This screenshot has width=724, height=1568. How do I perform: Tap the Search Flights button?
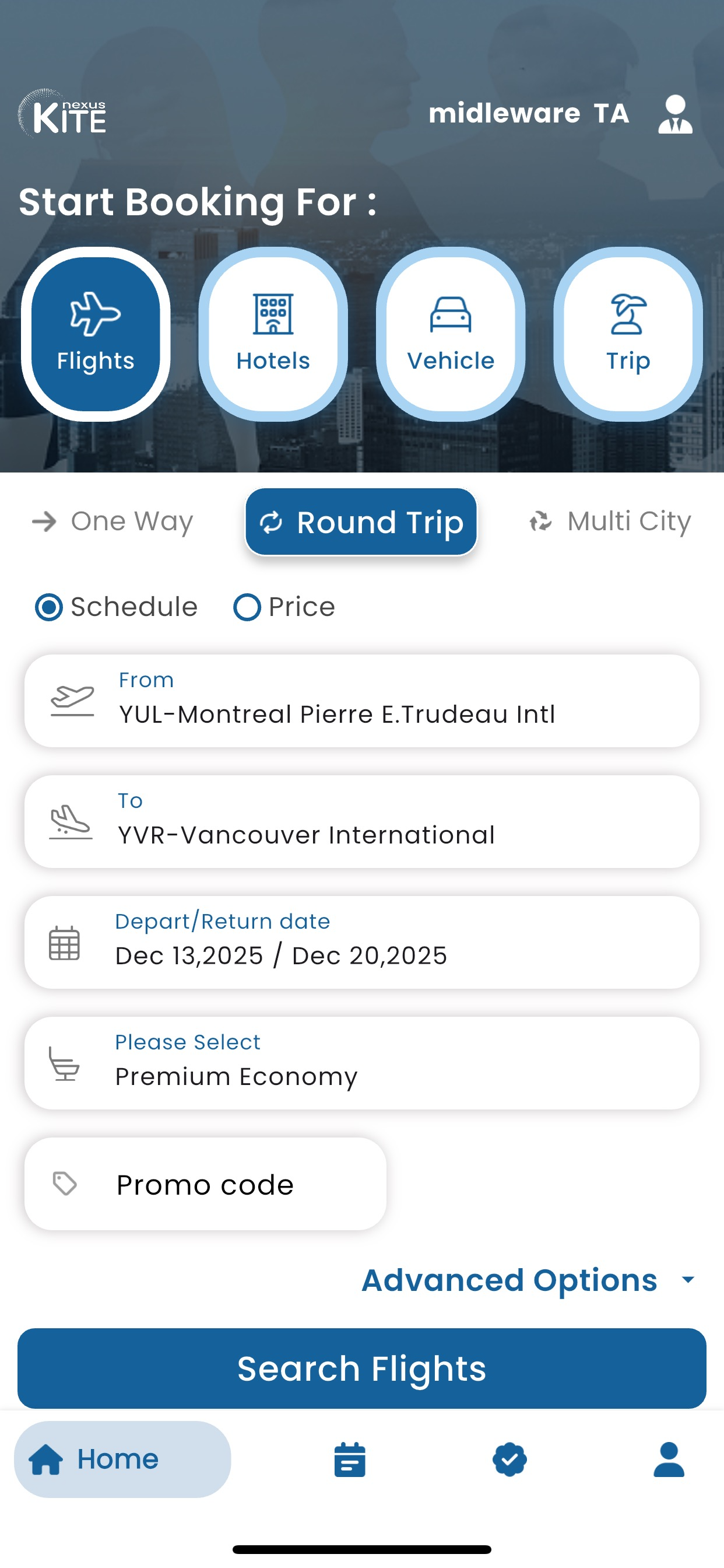click(x=361, y=1368)
